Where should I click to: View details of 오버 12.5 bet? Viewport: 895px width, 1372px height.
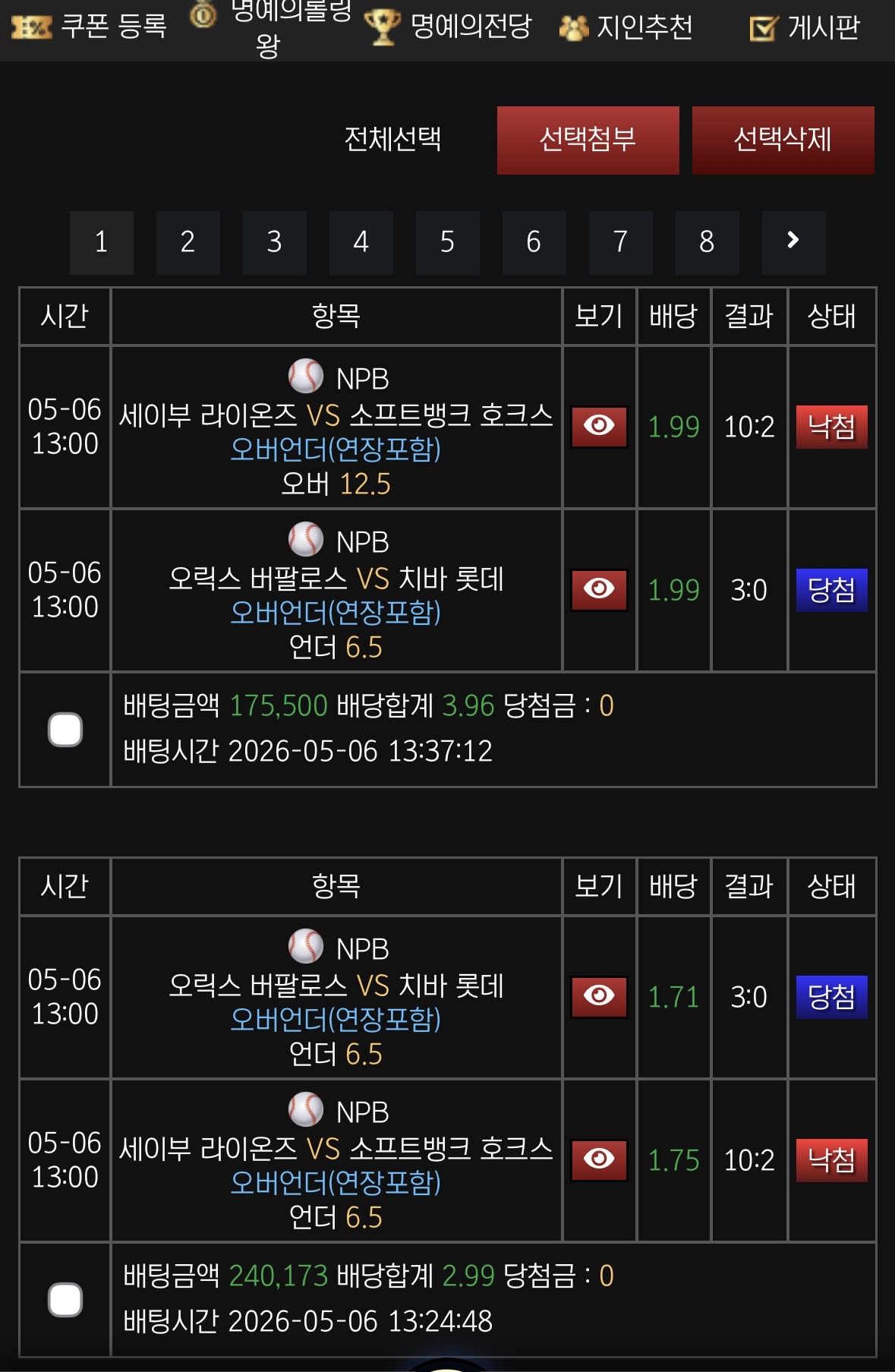tap(599, 427)
